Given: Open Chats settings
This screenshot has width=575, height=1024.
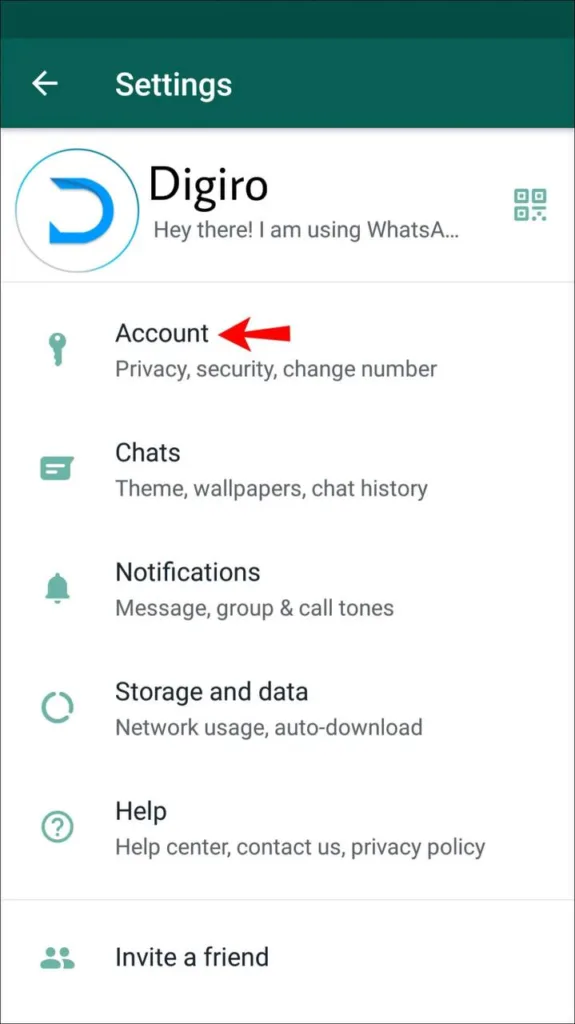Looking at the screenshot, I should [x=288, y=470].
